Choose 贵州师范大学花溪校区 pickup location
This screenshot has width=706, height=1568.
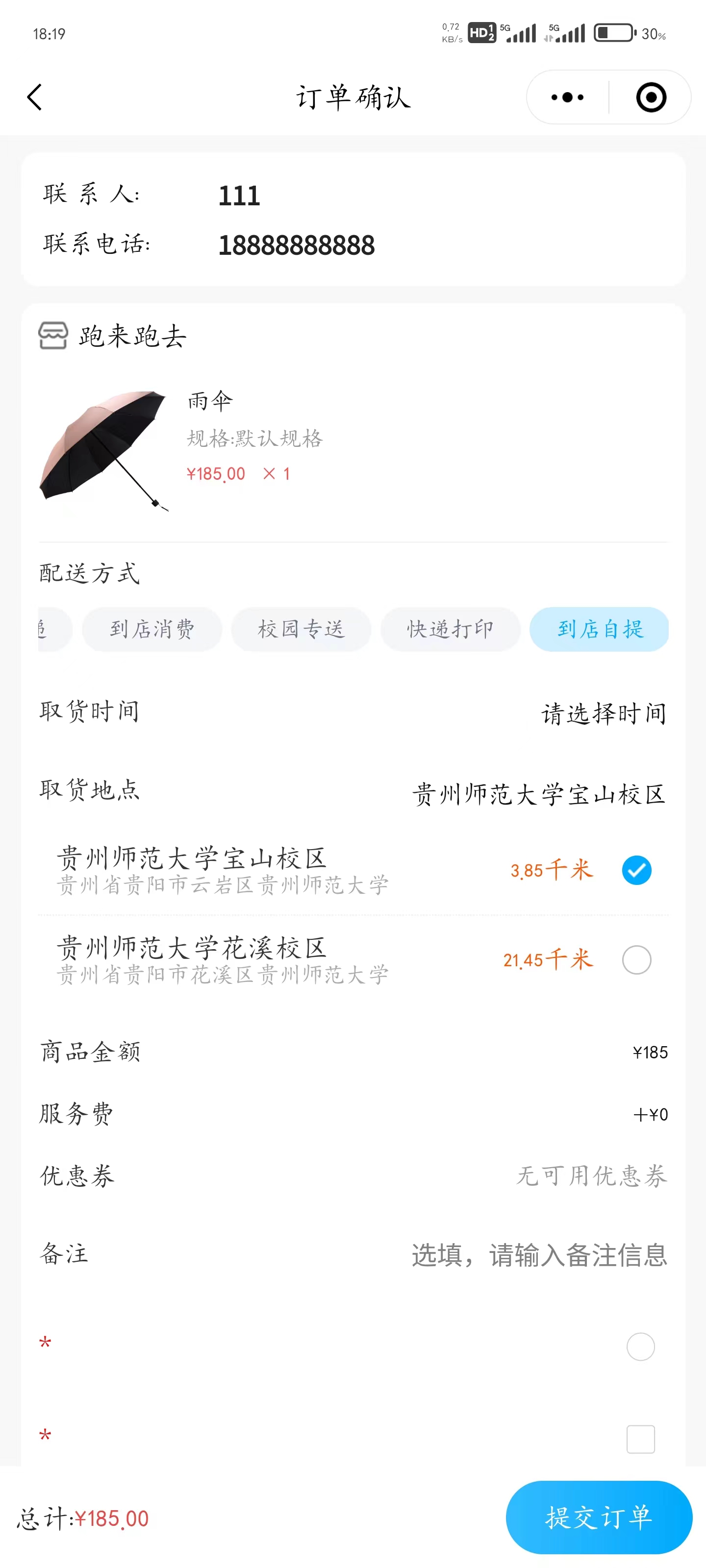coord(636,960)
